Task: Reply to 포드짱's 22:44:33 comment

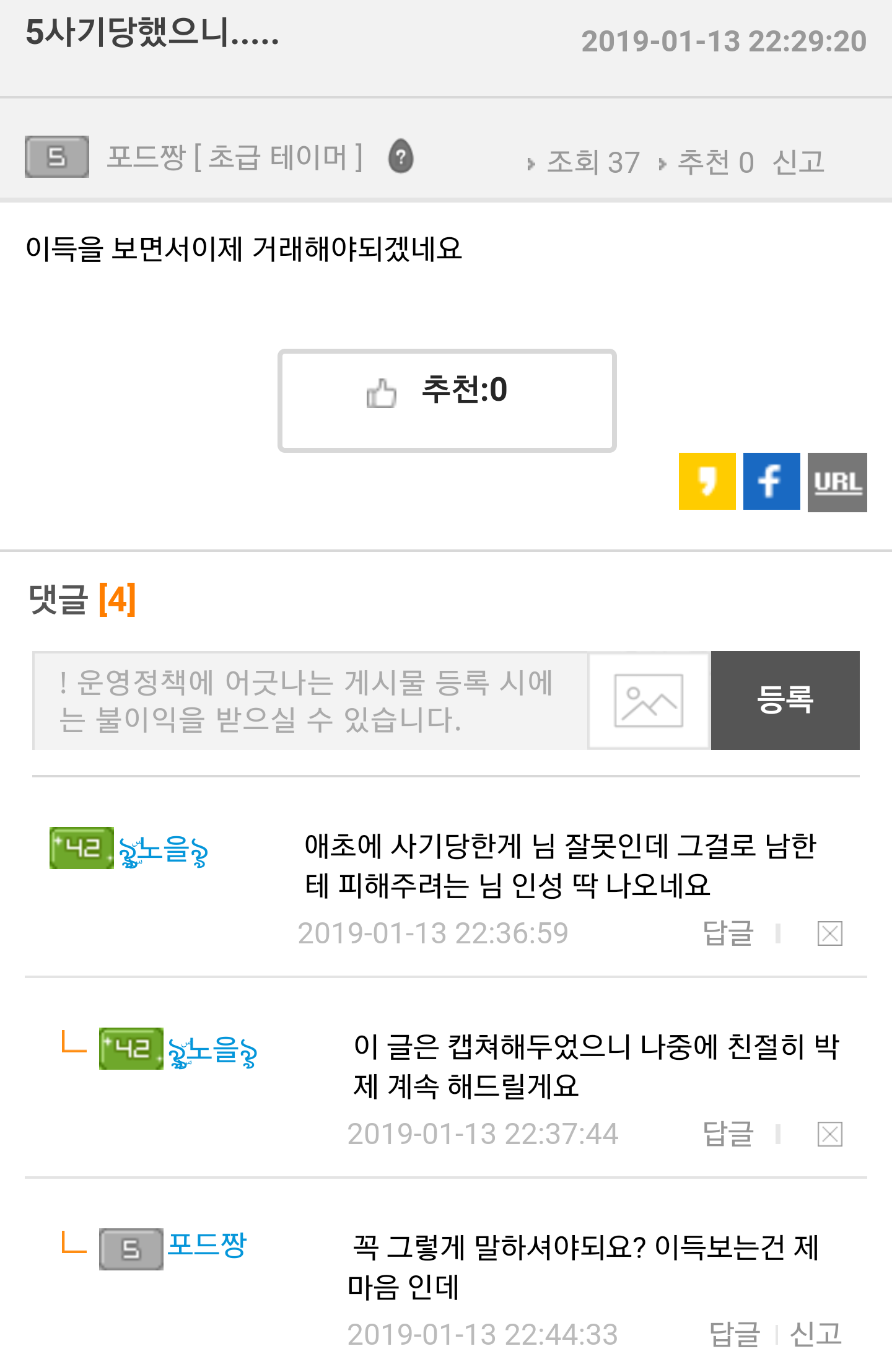Action: click(x=735, y=1334)
